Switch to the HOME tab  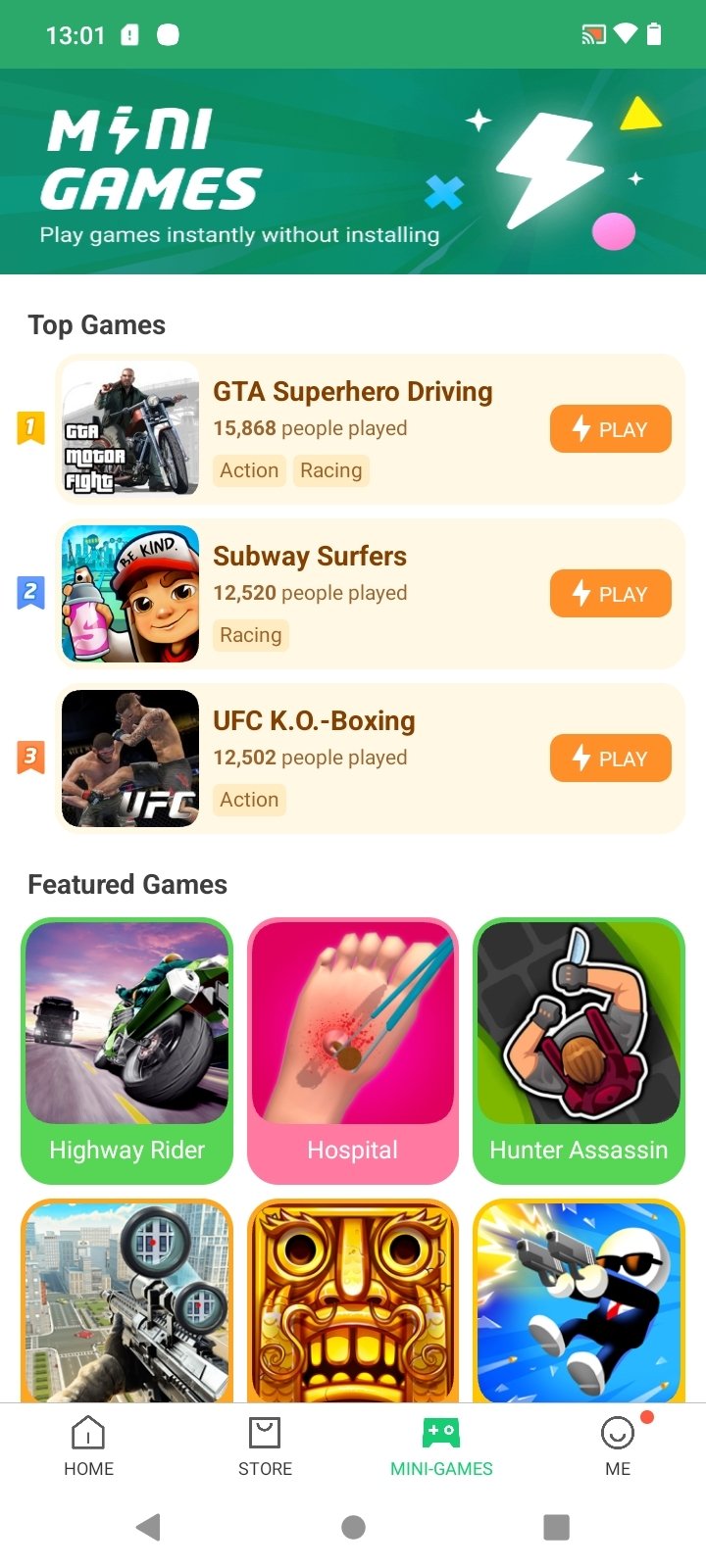click(x=88, y=1446)
